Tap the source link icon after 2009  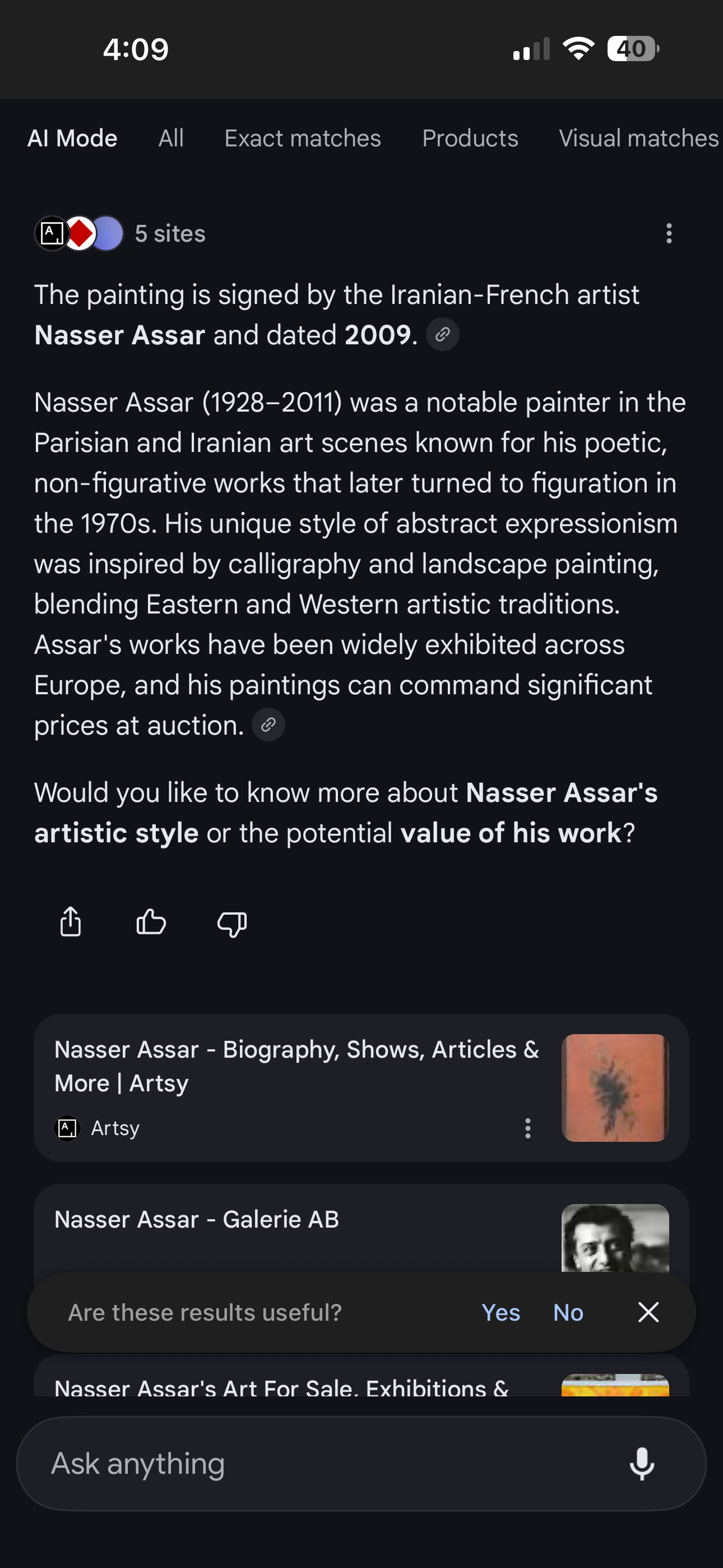(x=442, y=334)
